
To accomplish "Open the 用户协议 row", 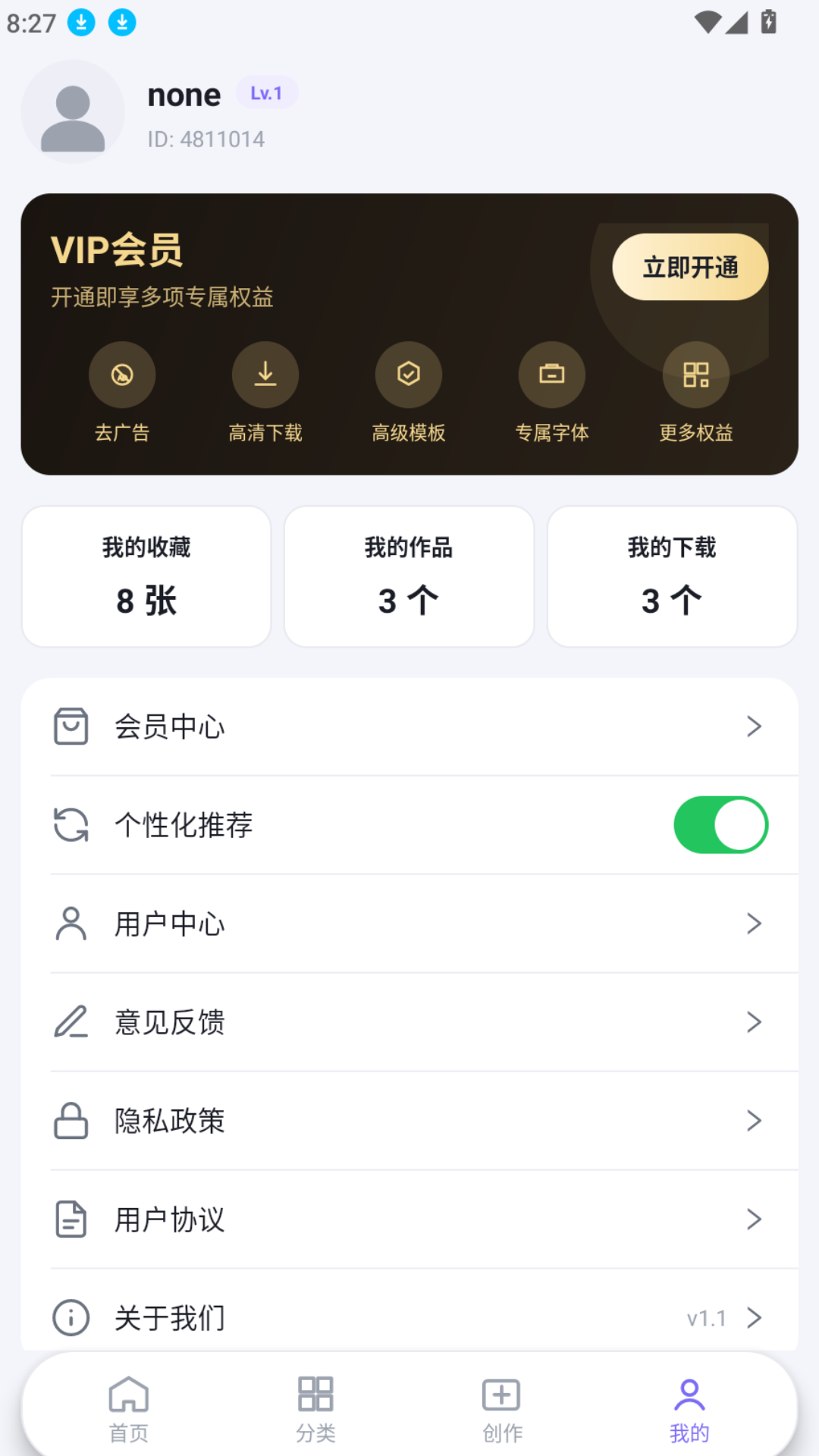I will [x=409, y=1219].
